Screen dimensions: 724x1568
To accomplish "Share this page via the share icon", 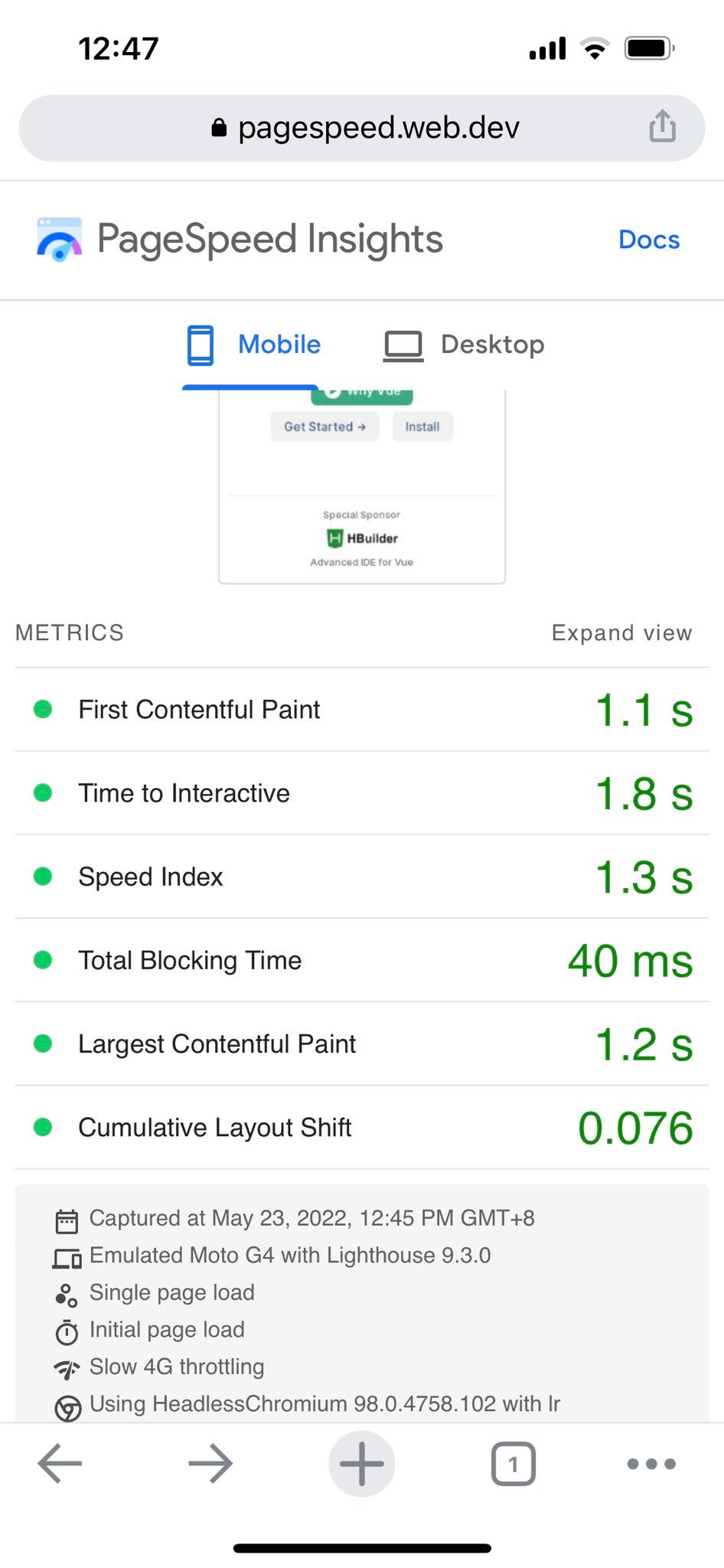I will pos(663,126).
